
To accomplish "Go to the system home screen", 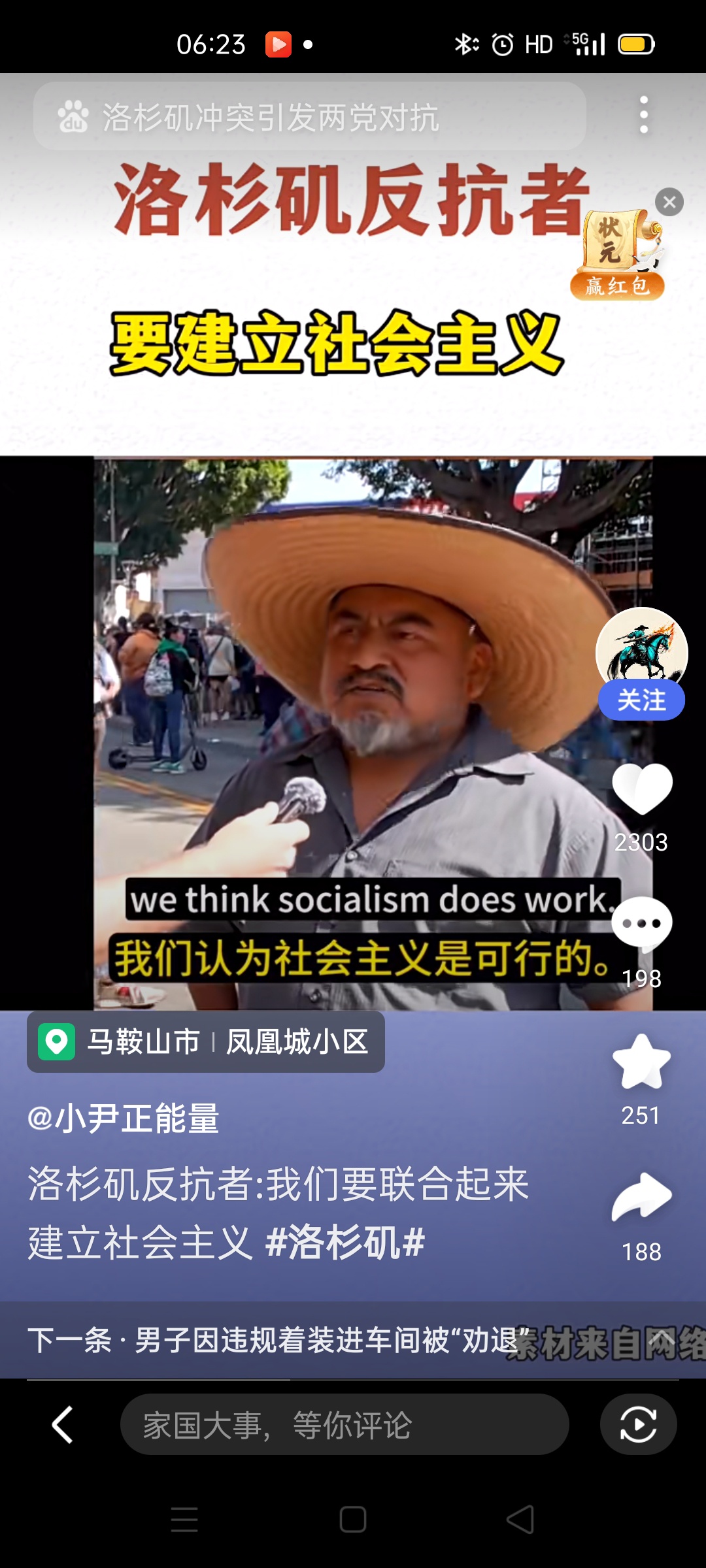I will point(353,1520).
